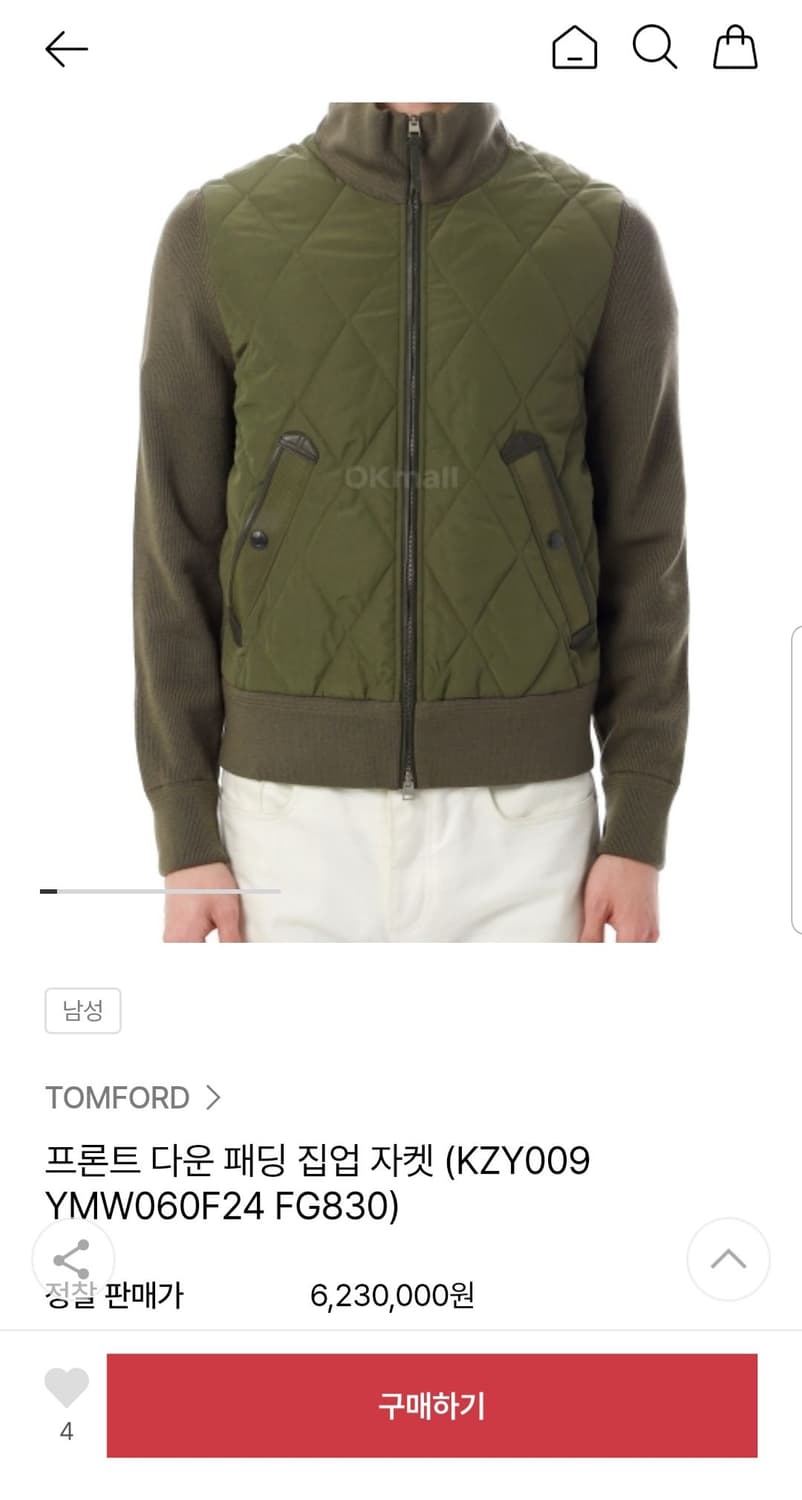The width and height of the screenshot is (802, 1500).
Task: Open the TOMFORD brand listing
Action: (118, 1097)
